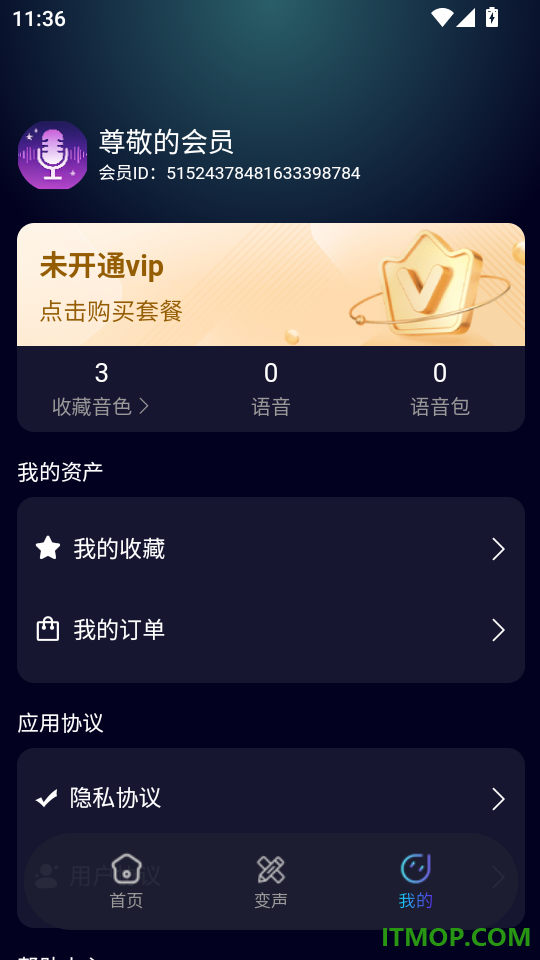View the 语音包 count
The width and height of the screenshot is (540, 960).
[x=440, y=389]
